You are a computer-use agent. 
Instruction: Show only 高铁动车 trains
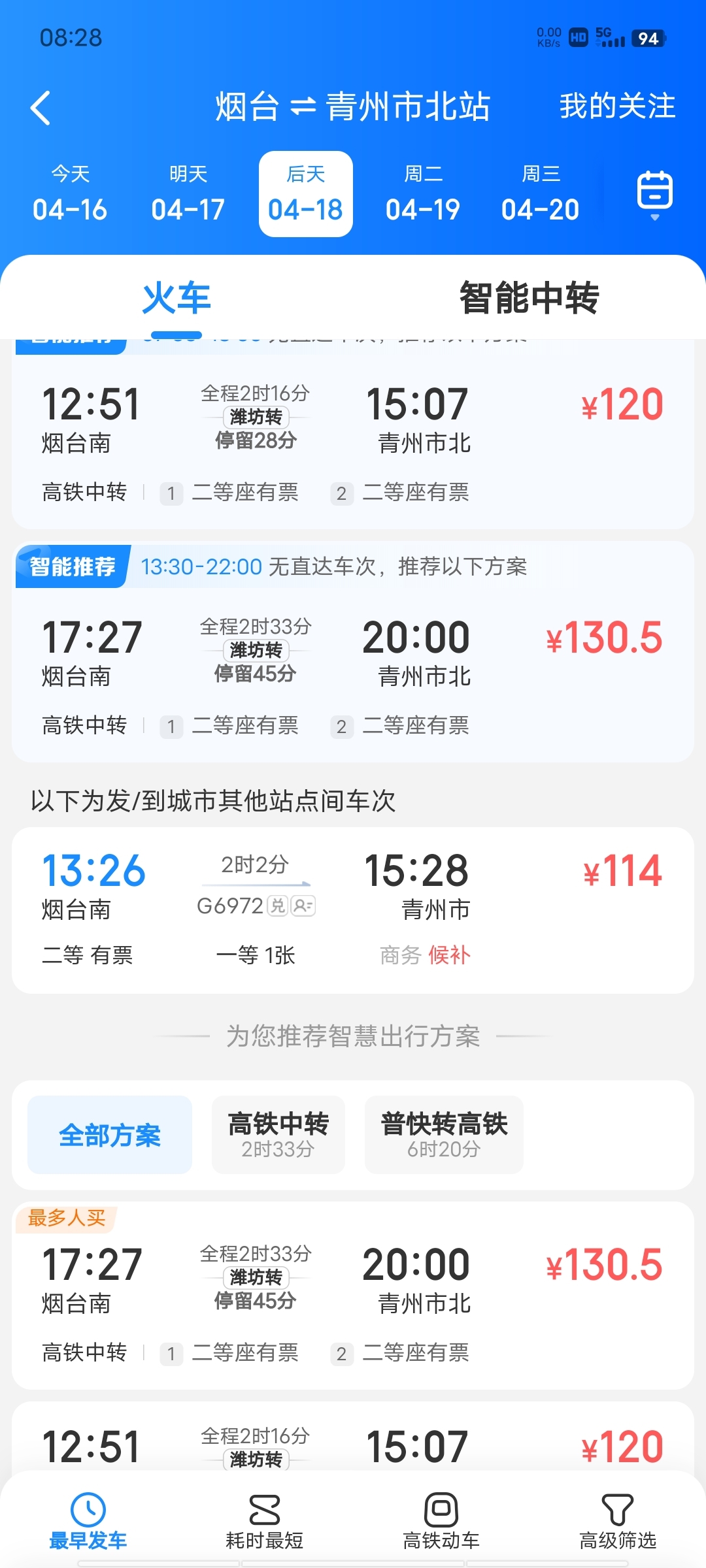tap(441, 1521)
